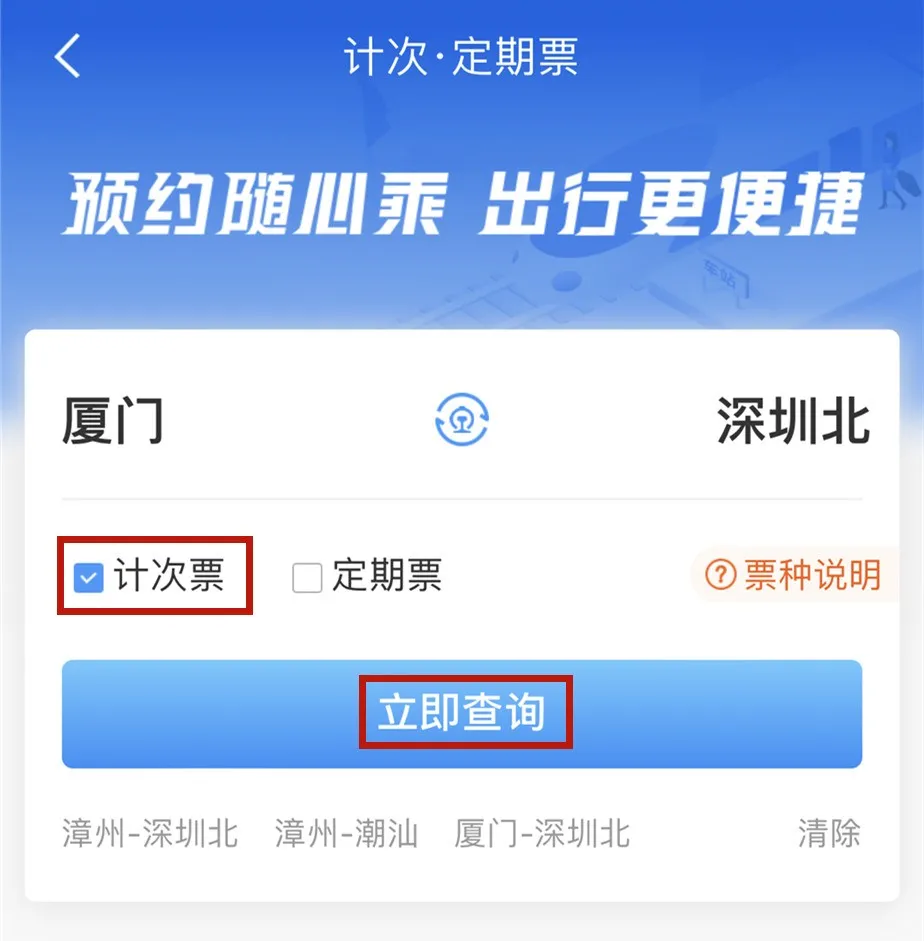Image resolution: width=924 pixels, height=941 pixels.
Task: Change arrival station 深圳北
Action: click(792, 421)
